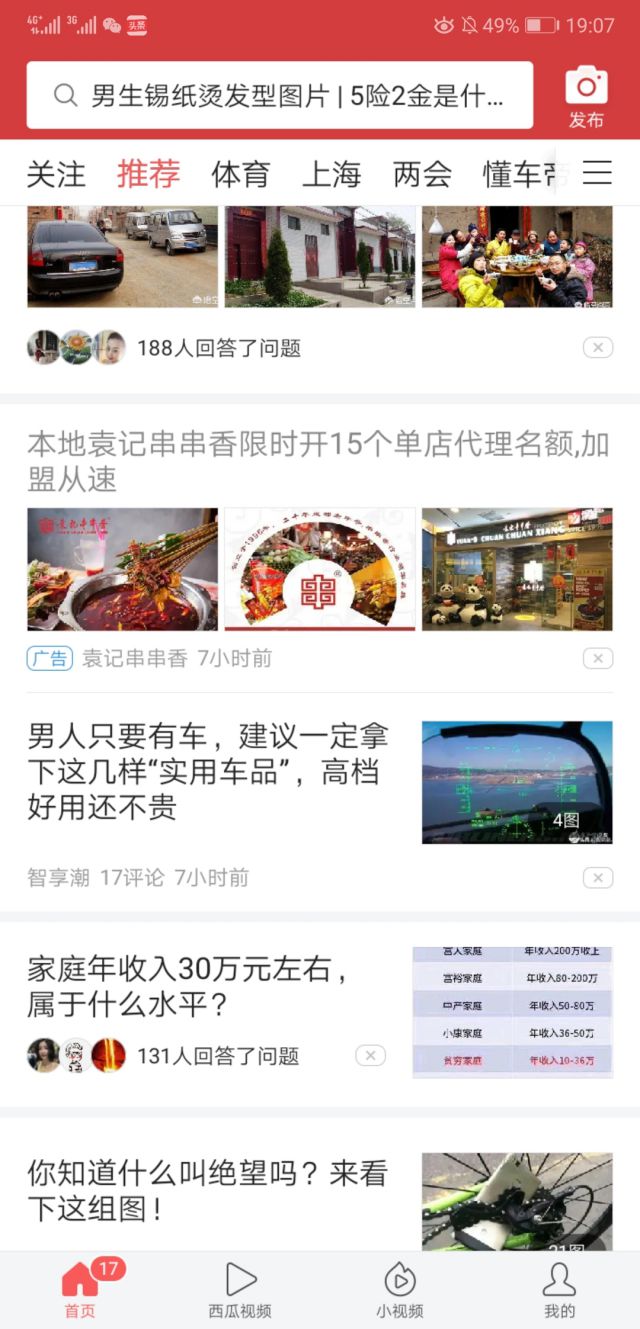Open the 家庭年收入30万元 question

coord(188,985)
